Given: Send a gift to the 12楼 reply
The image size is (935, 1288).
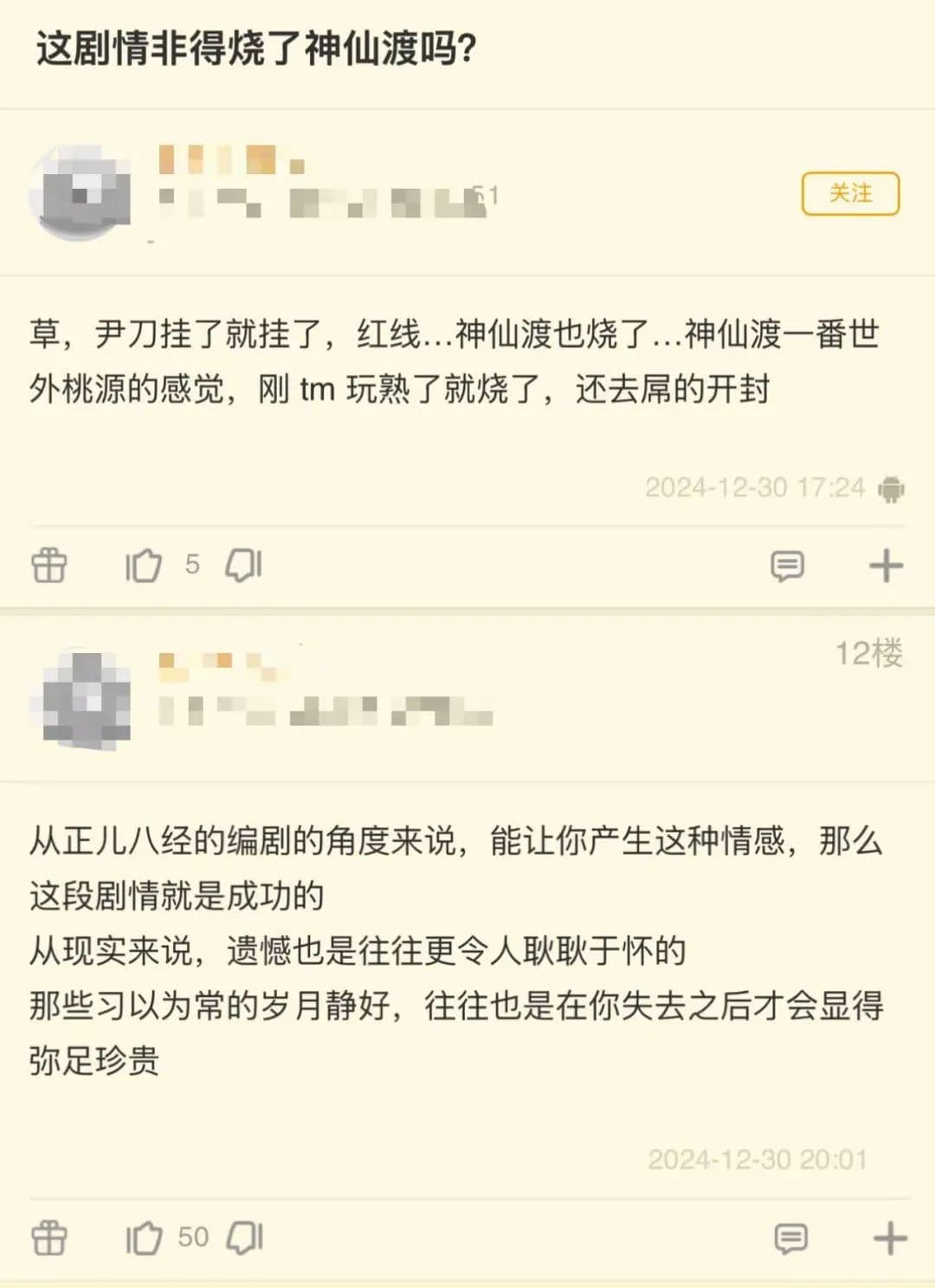Looking at the screenshot, I should 48,1238.
